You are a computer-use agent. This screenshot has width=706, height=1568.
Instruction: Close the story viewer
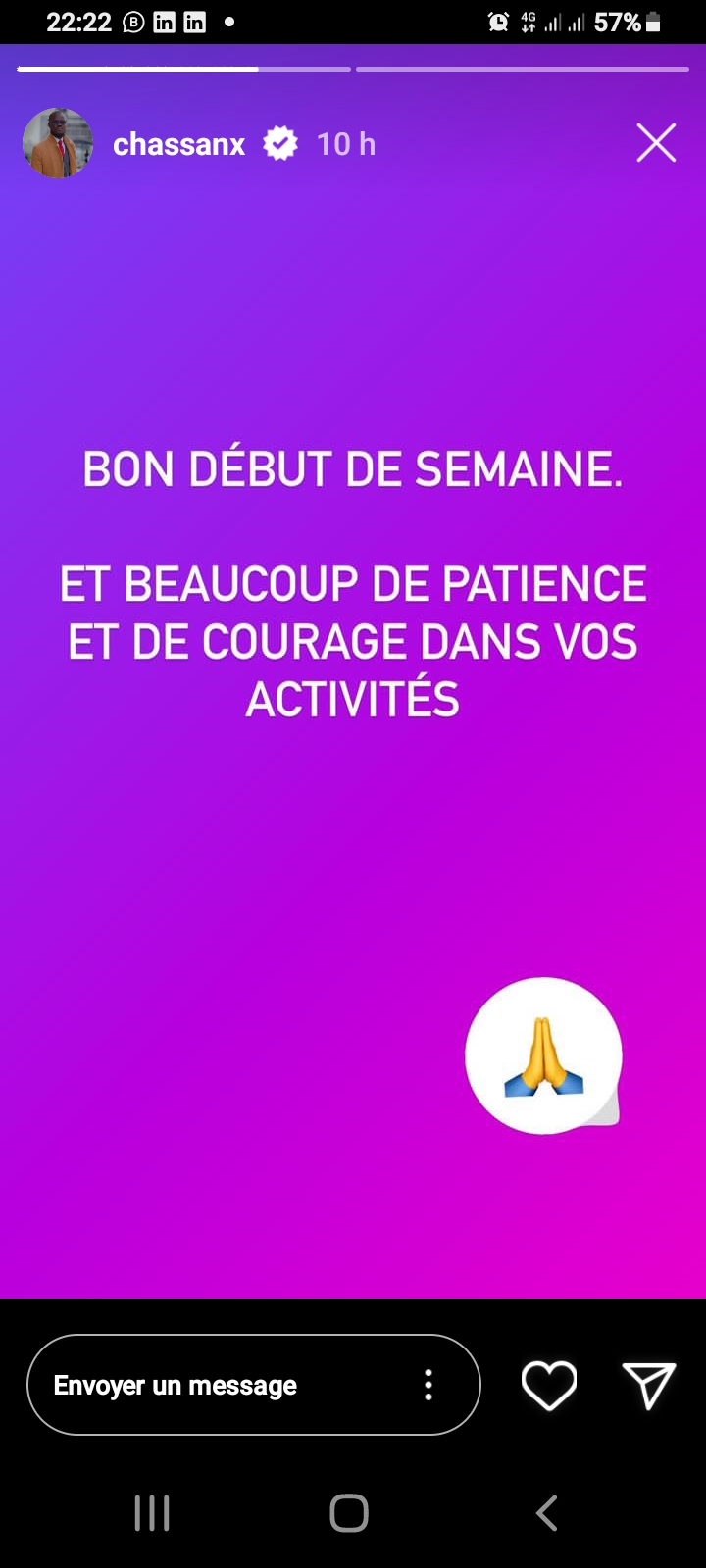point(656,143)
